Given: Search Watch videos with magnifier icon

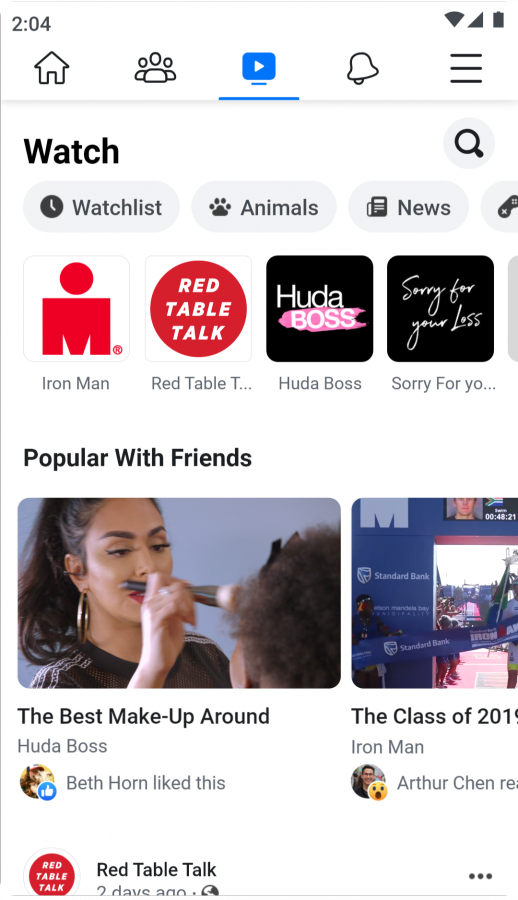Looking at the screenshot, I should pos(469,143).
